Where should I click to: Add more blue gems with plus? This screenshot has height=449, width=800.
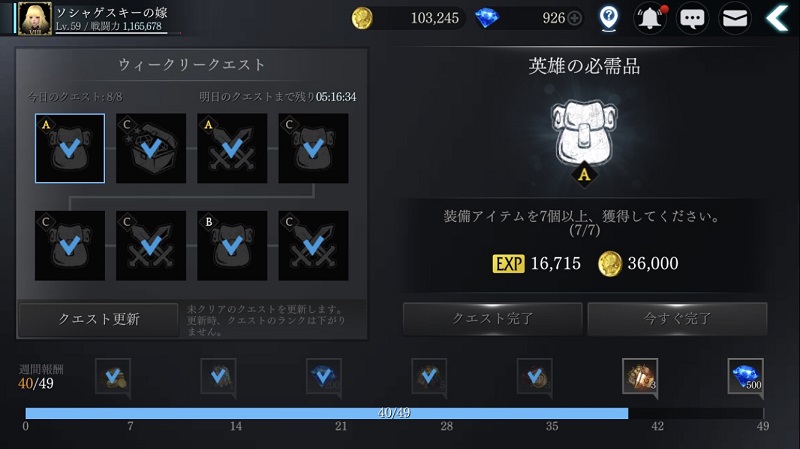pos(574,18)
